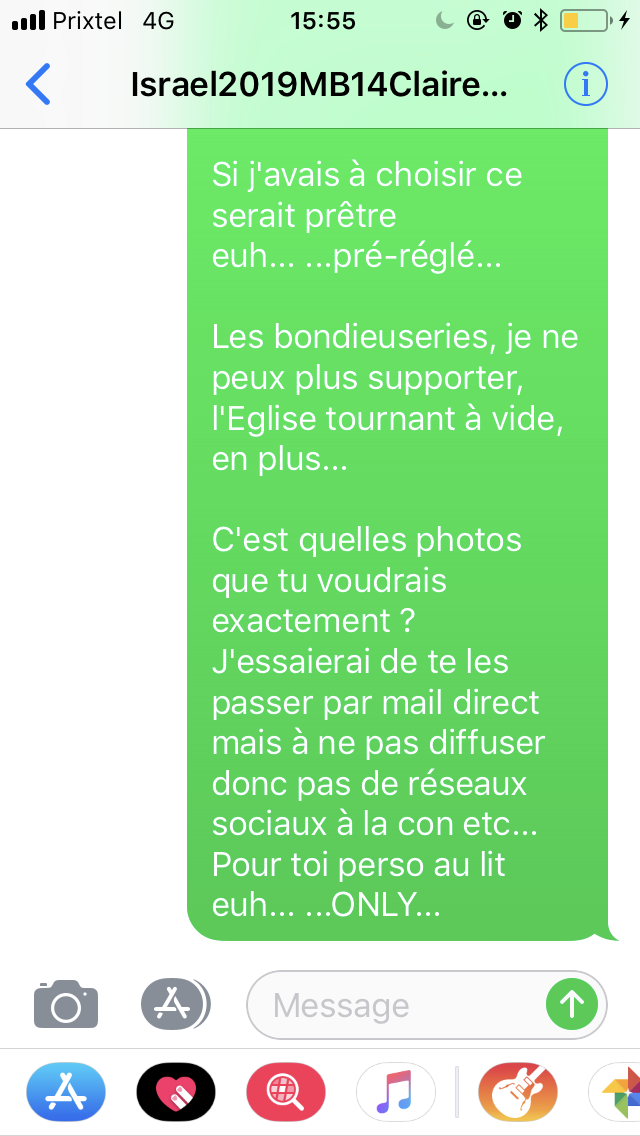640x1136 pixels.
Task: Toggle the iMessage apps drawer button
Action: (175, 1003)
